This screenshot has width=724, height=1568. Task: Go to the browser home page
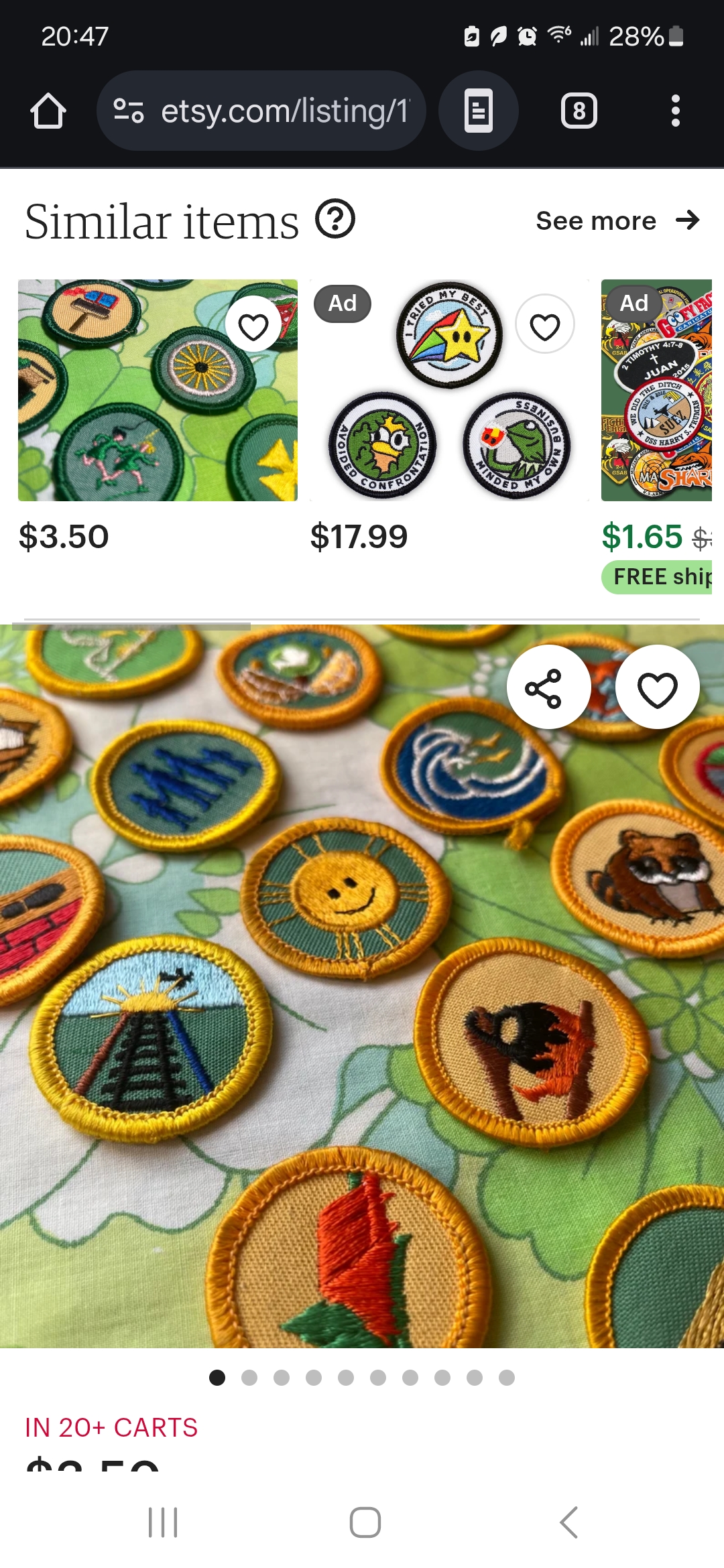[x=48, y=111]
